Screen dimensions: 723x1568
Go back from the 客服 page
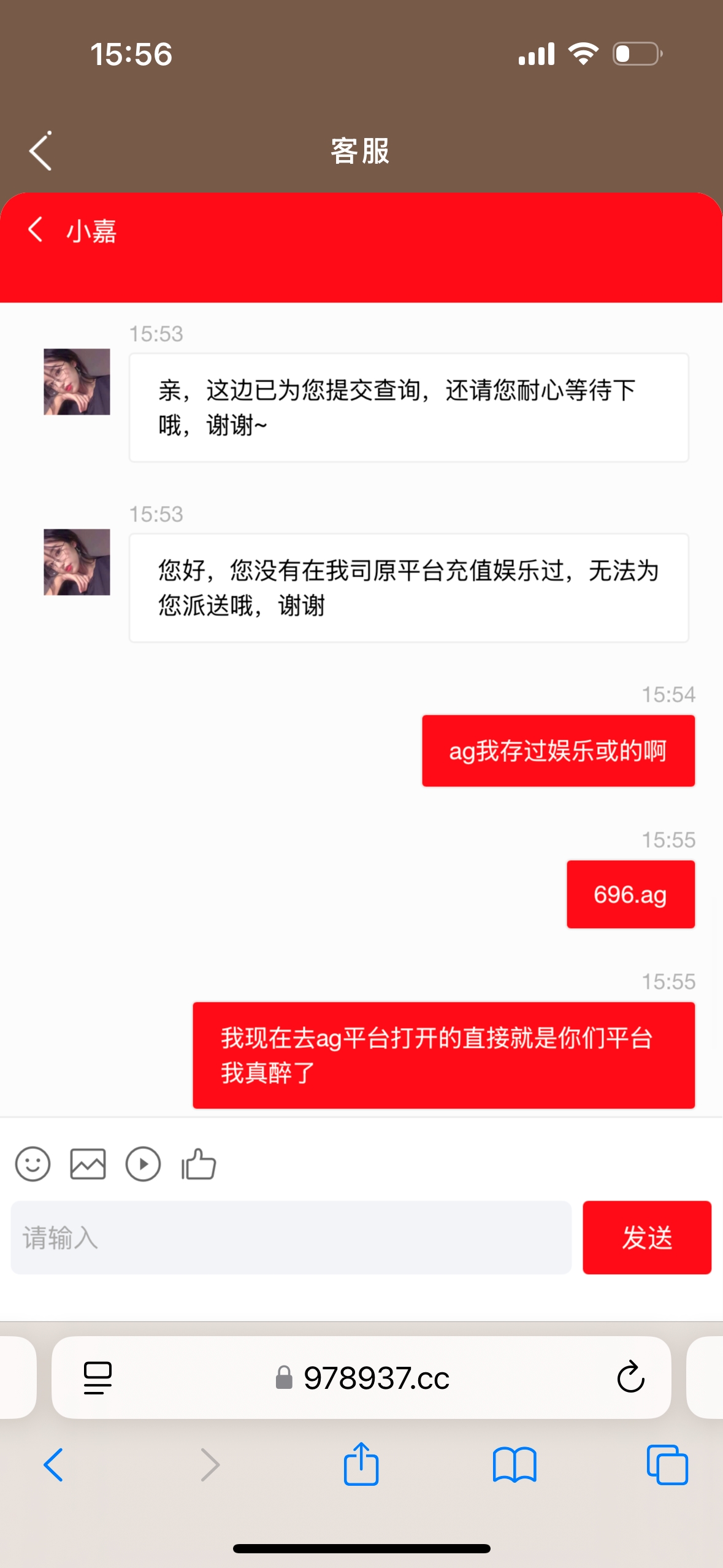40,151
